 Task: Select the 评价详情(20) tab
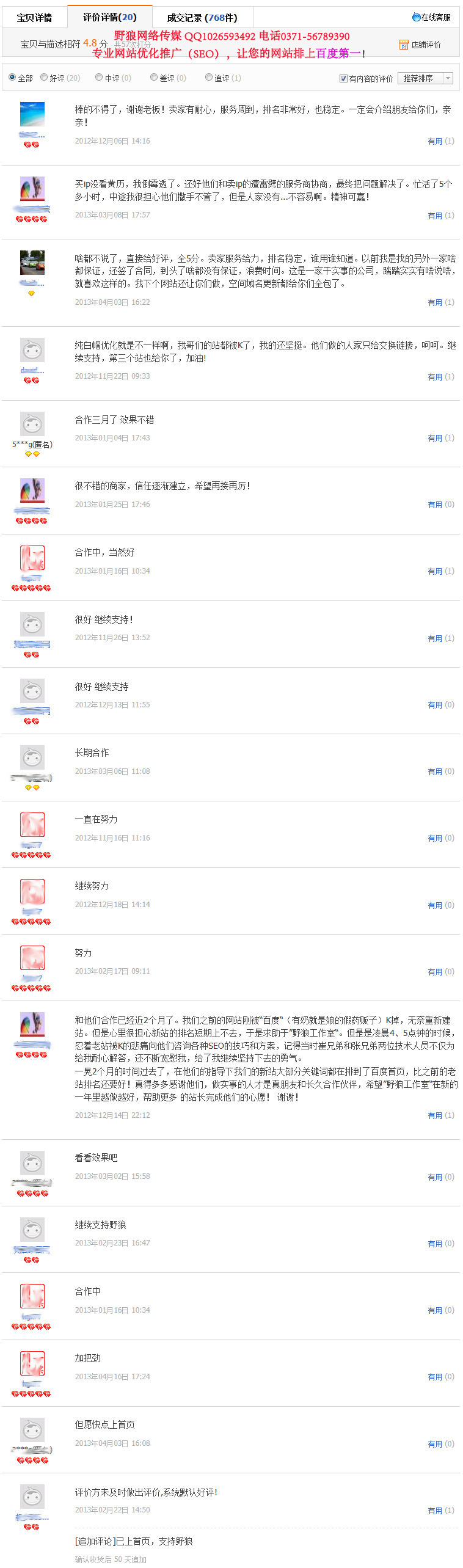pos(109,17)
